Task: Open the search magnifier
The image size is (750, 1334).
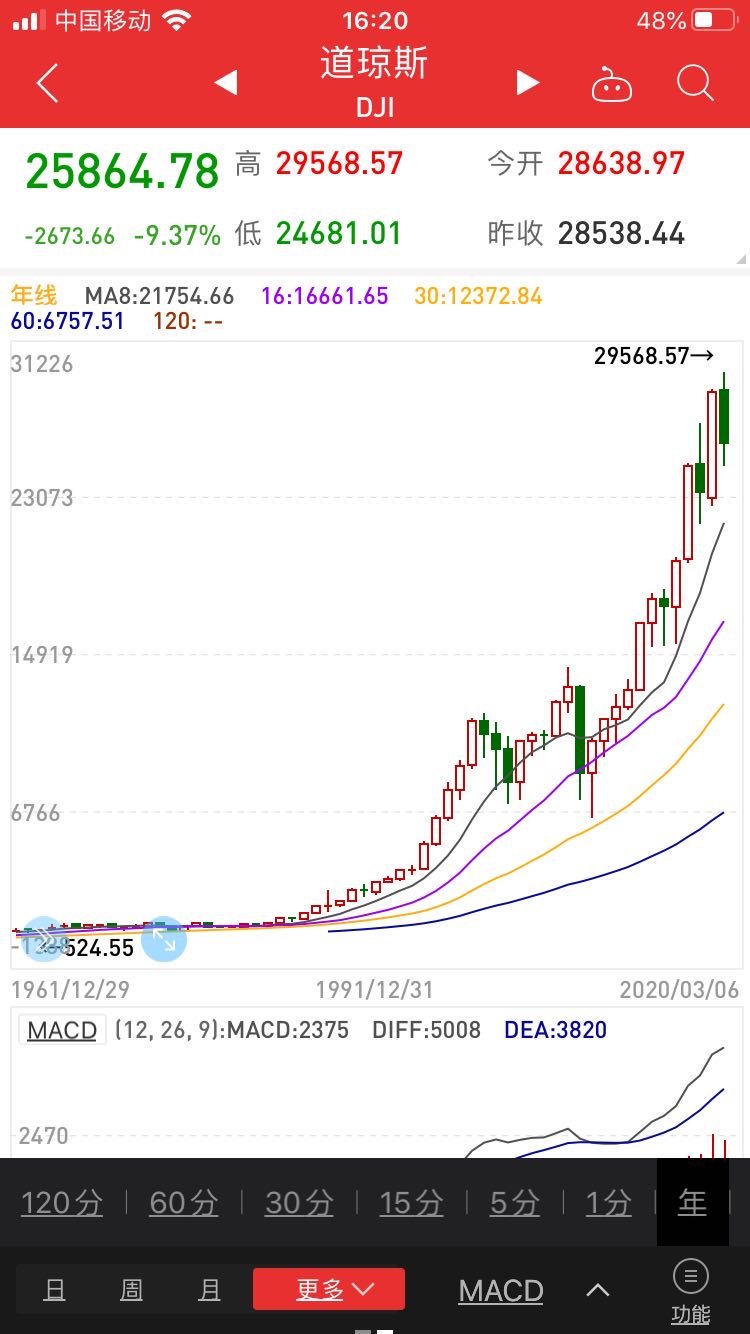Action: point(695,84)
